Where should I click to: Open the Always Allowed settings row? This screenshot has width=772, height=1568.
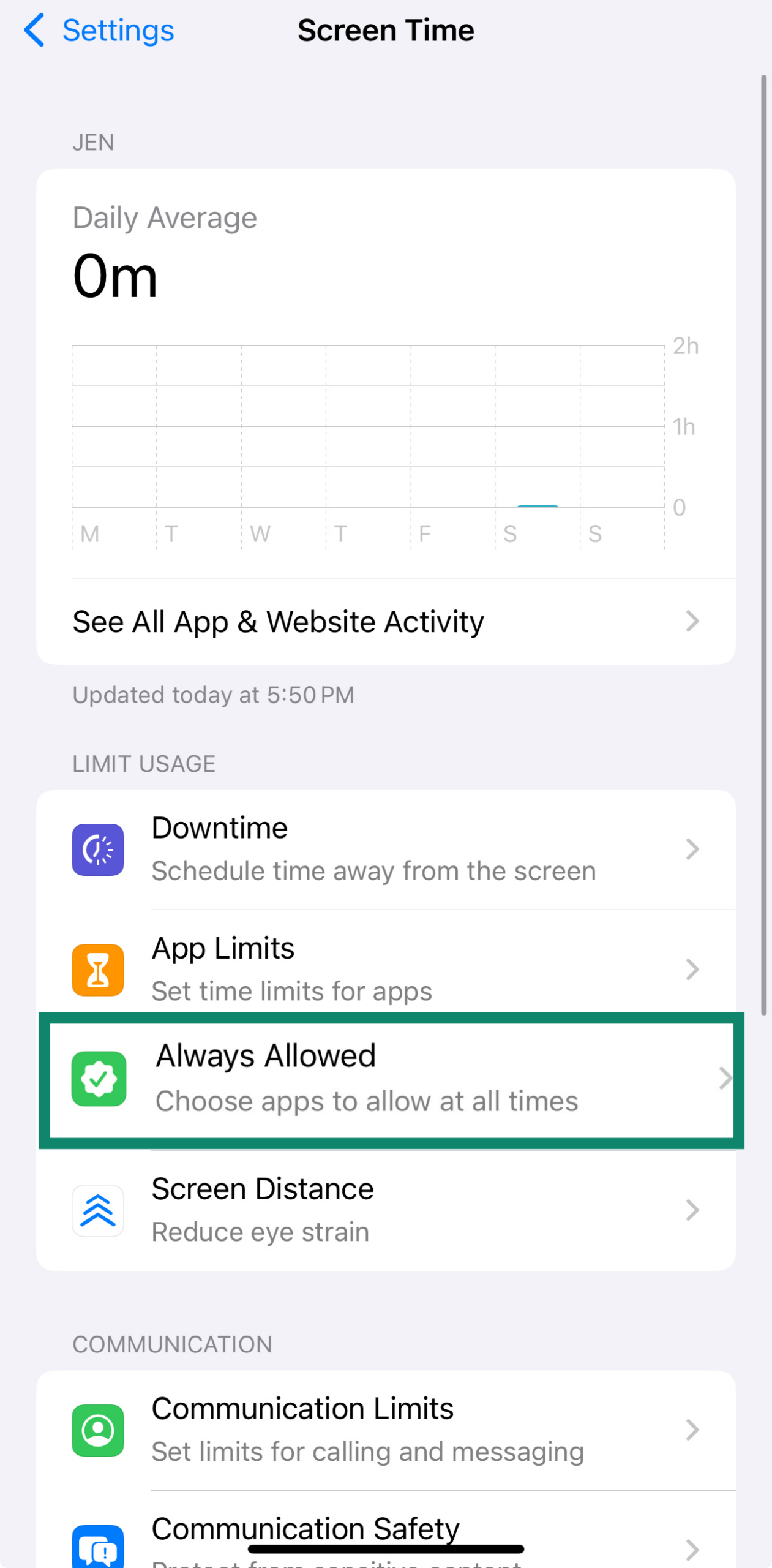point(386,1079)
